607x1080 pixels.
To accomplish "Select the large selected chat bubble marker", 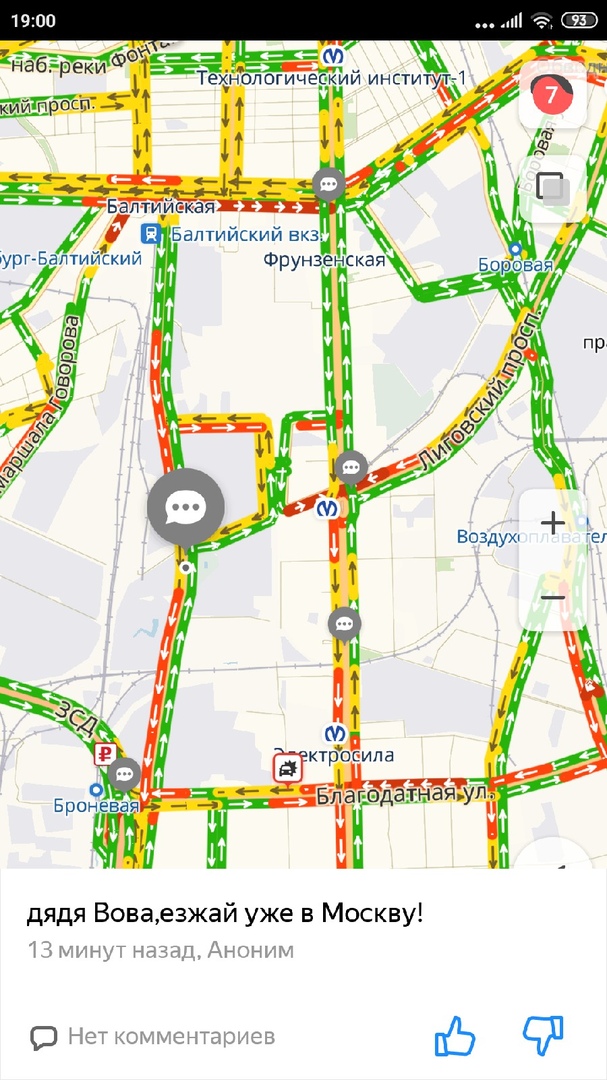I will click(185, 508).
